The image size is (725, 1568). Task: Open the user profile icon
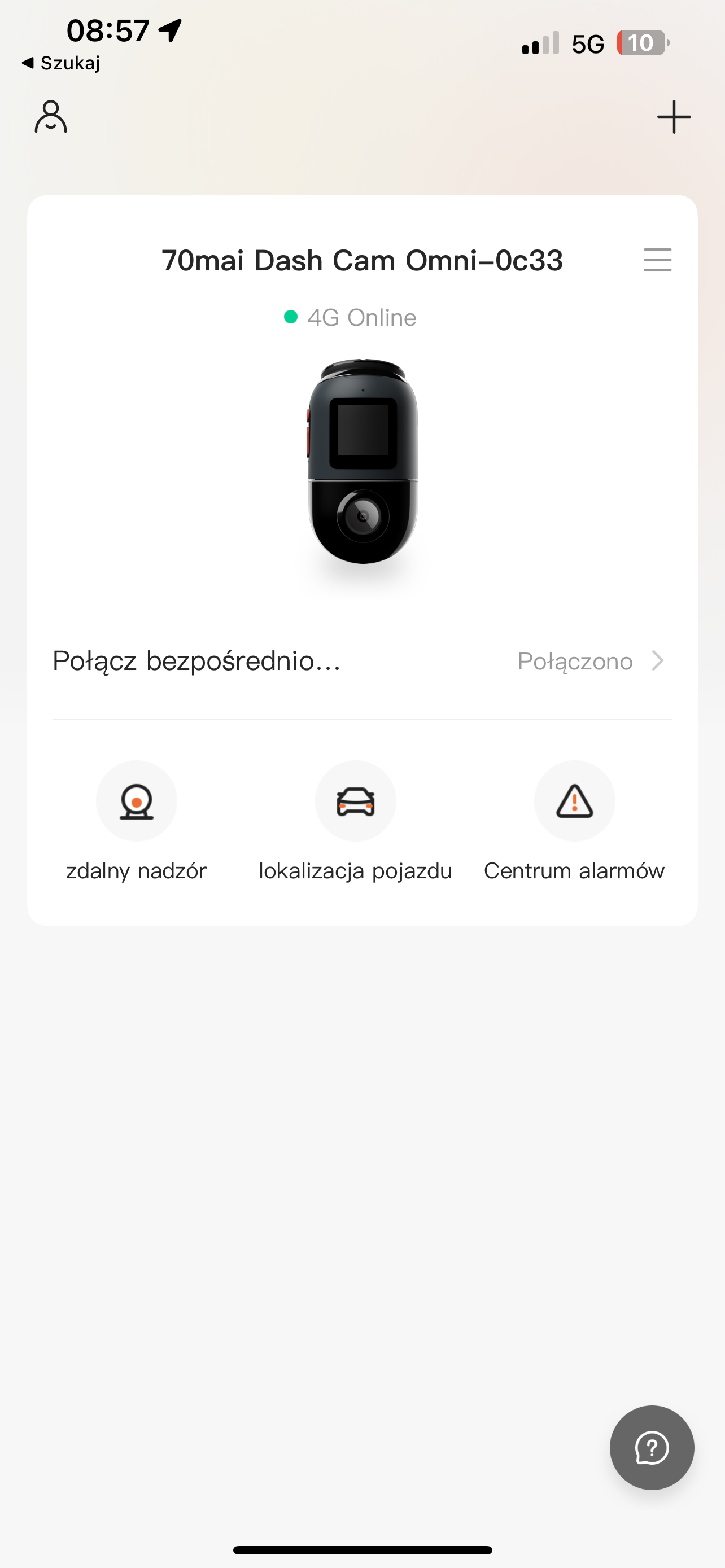click(50, 116)
